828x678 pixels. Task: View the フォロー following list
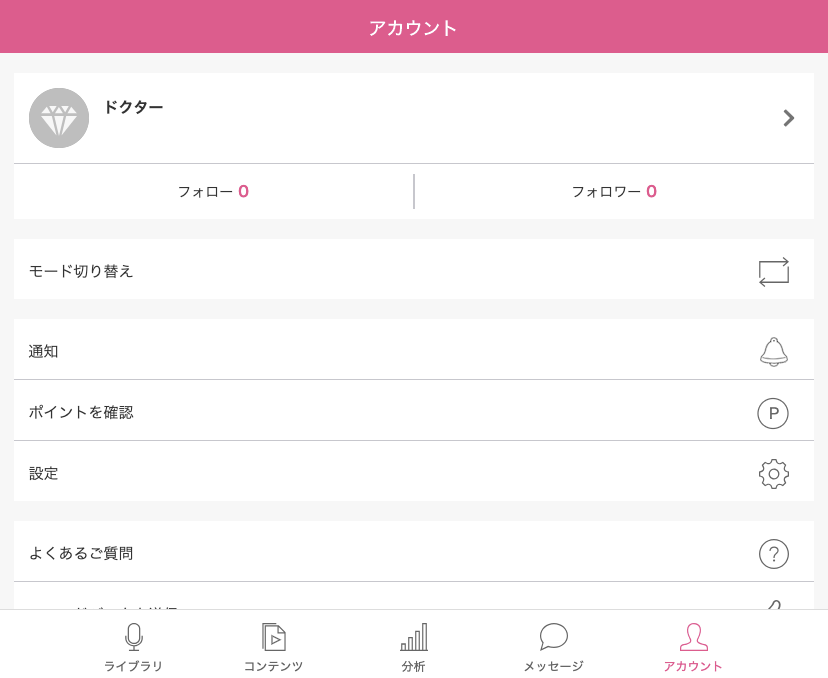click(x=213, y=191)
